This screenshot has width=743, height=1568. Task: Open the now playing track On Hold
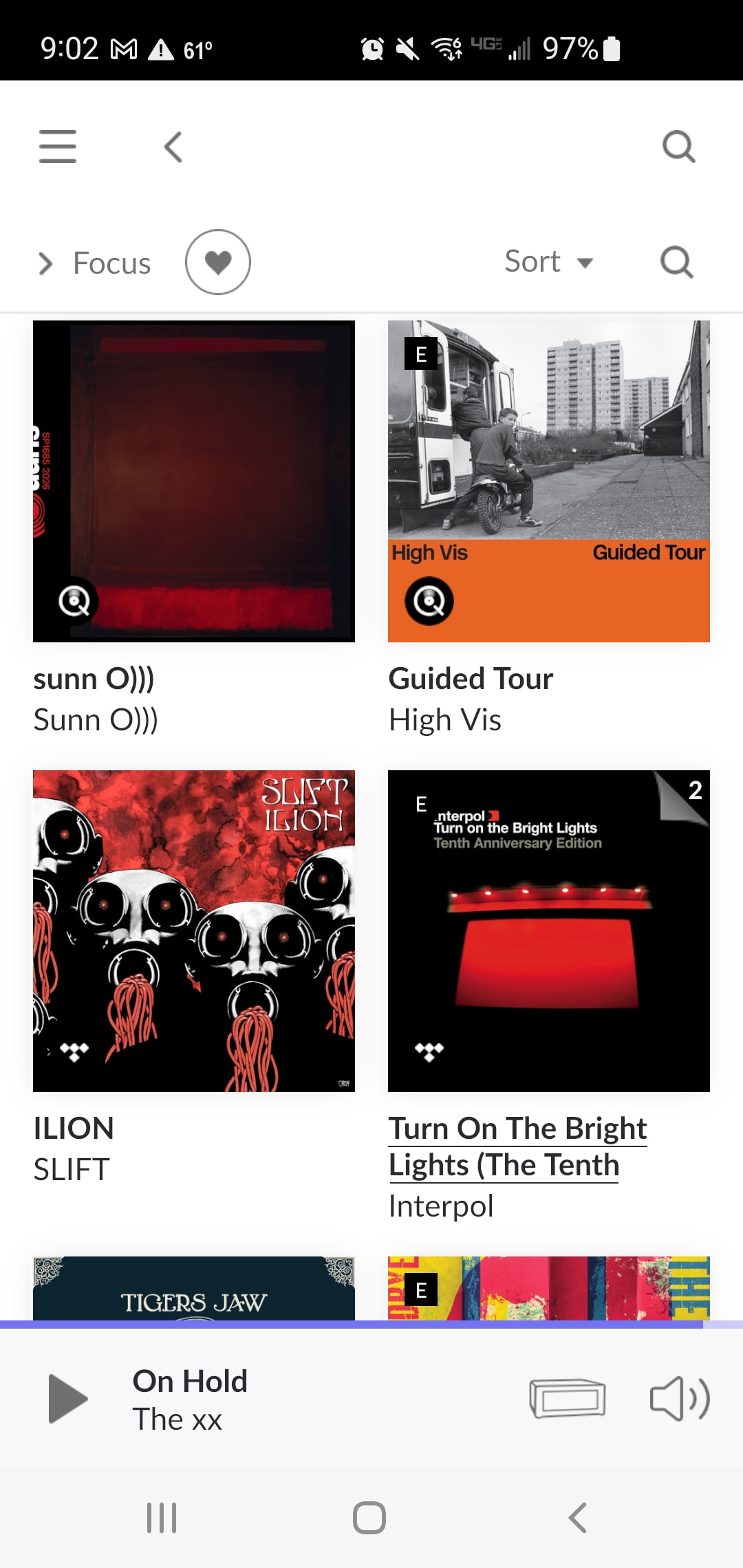click(190, 1398)
